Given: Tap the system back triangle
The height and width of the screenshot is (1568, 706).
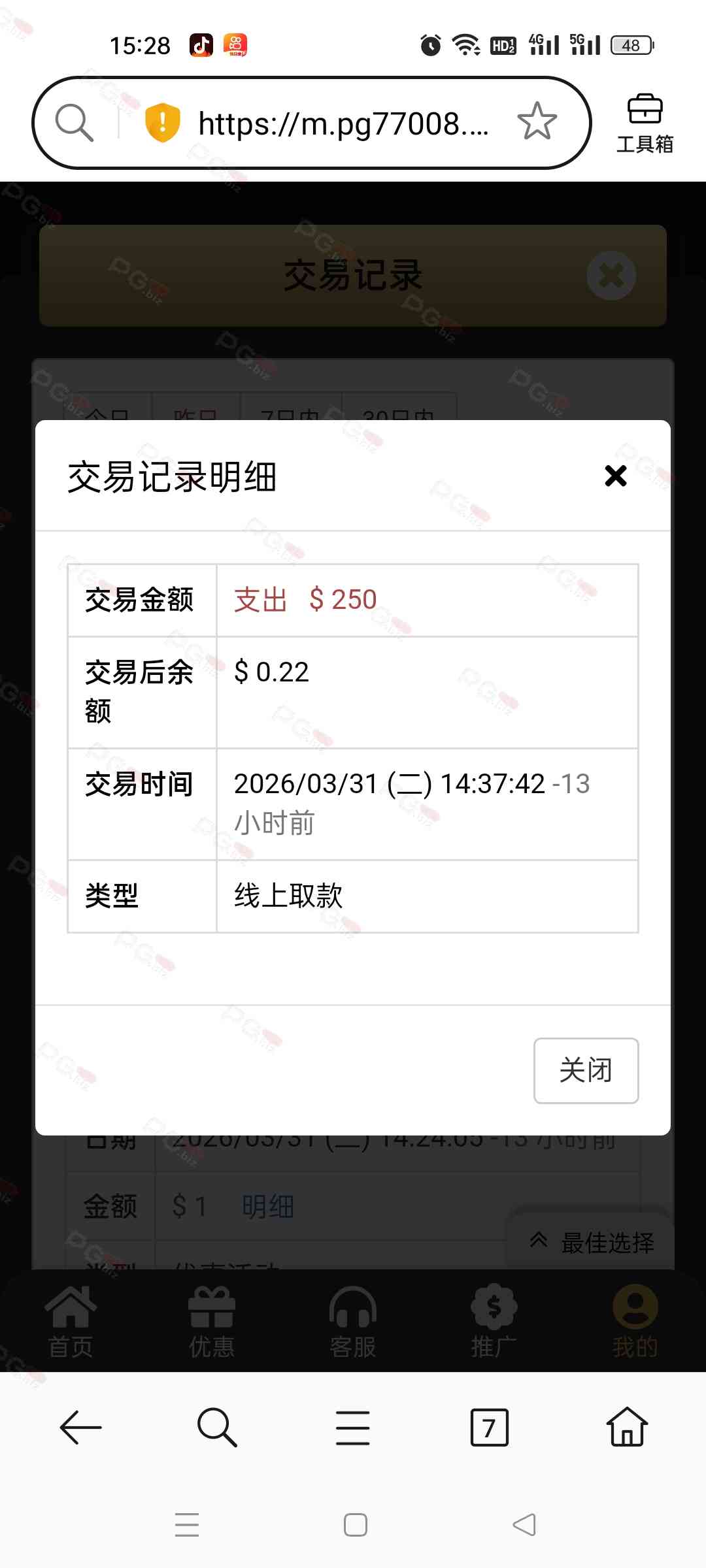Looking at the screenshot, I should [524, 1525].
